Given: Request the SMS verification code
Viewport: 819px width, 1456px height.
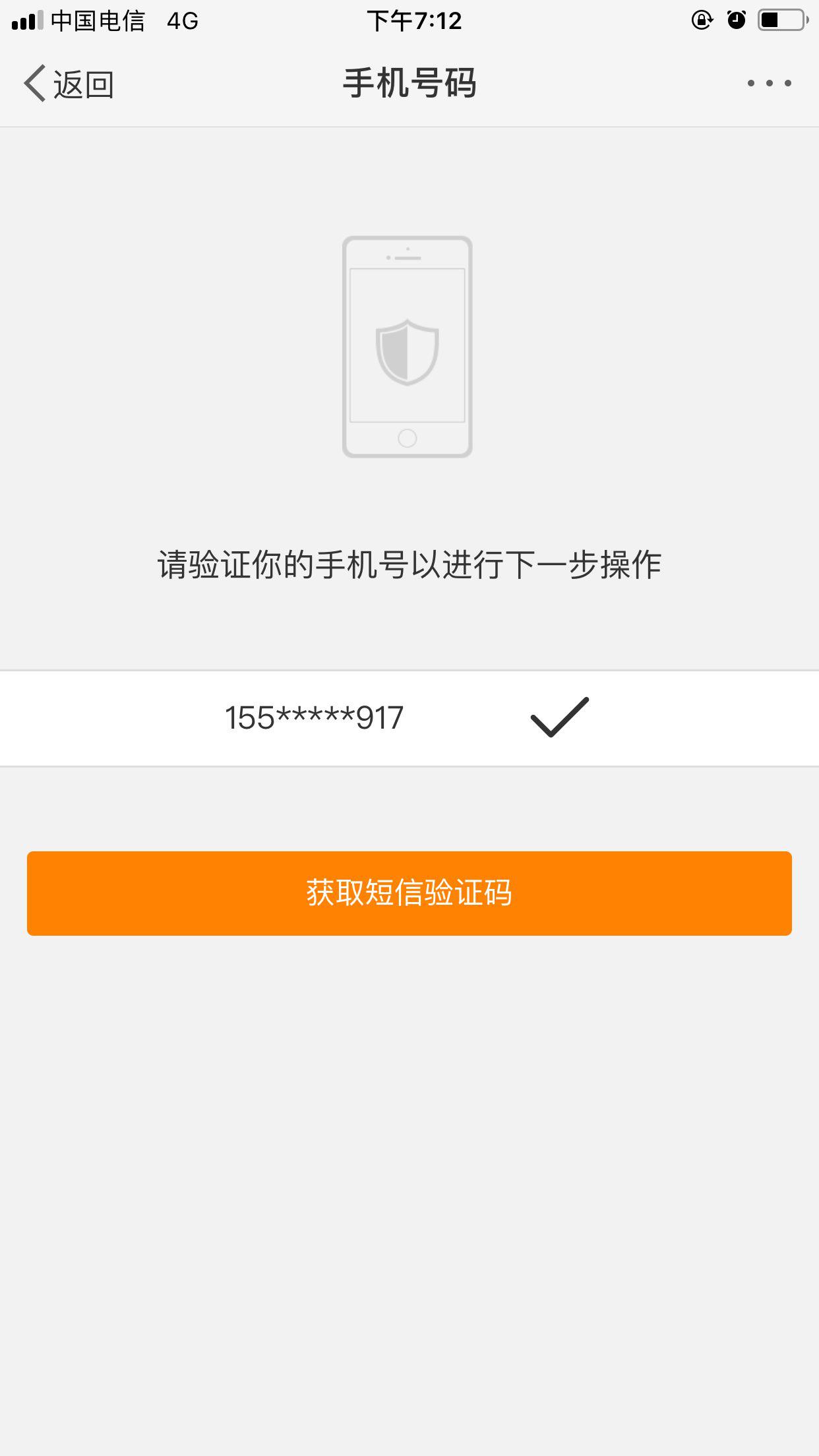Looking at the screenshot, I should tap(409, 894).
